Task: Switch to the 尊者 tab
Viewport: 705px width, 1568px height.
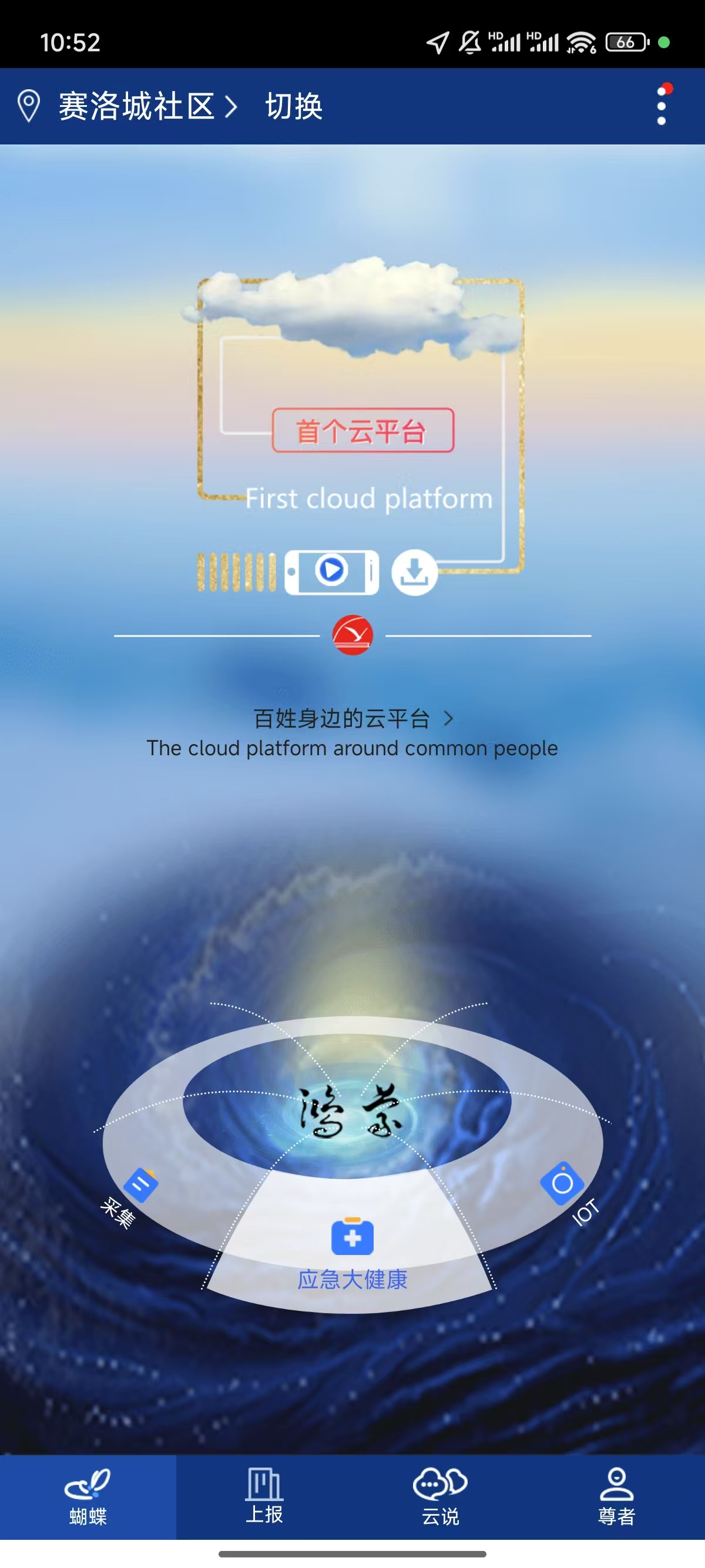Action: pyautogui.click(x=616, y=1497)
